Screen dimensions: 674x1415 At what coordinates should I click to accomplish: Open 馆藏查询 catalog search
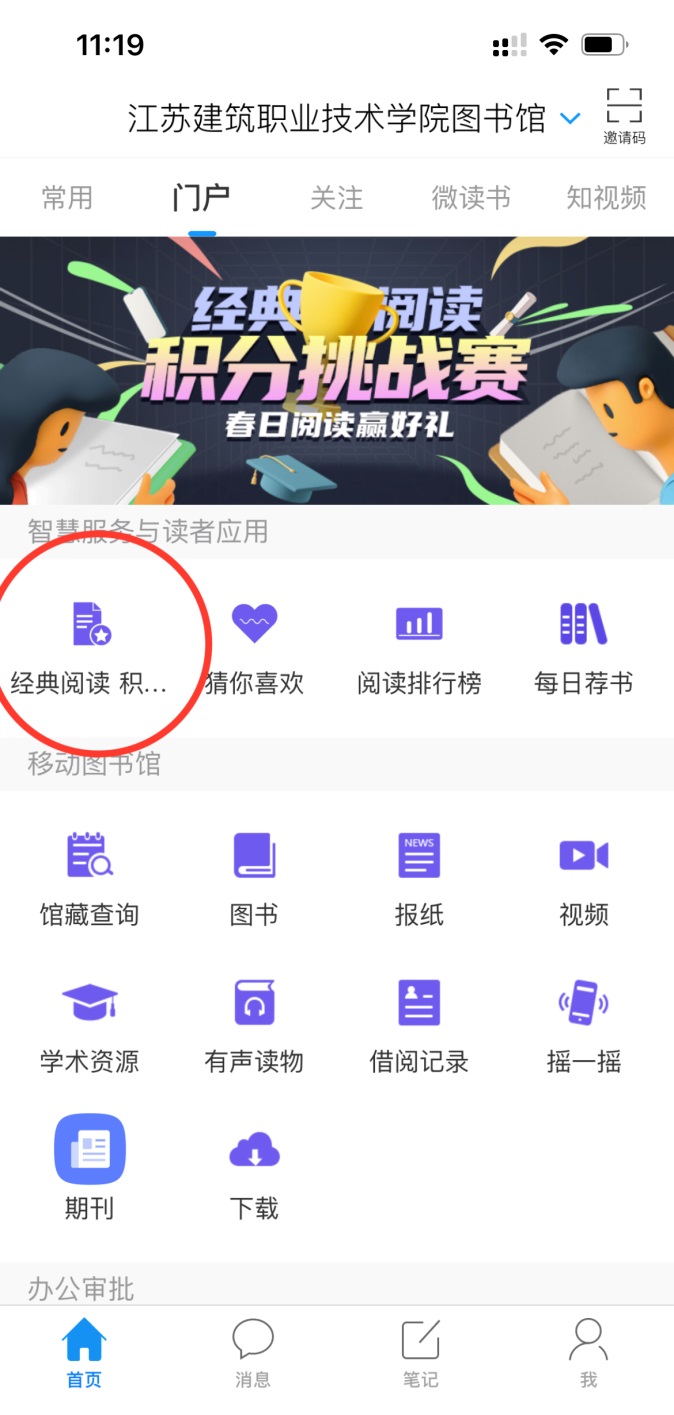click(x=90, y=877)
